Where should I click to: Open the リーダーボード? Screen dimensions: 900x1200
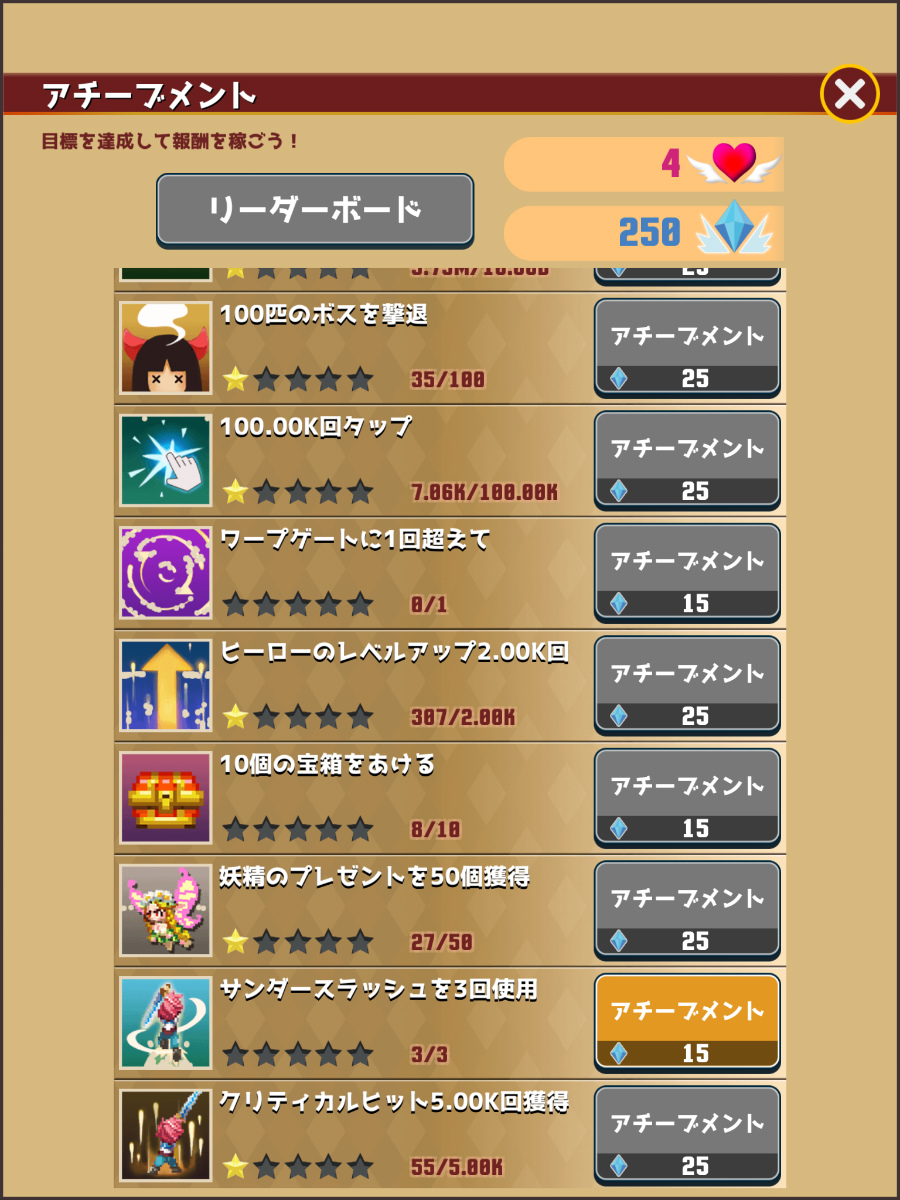pos(314,210)
